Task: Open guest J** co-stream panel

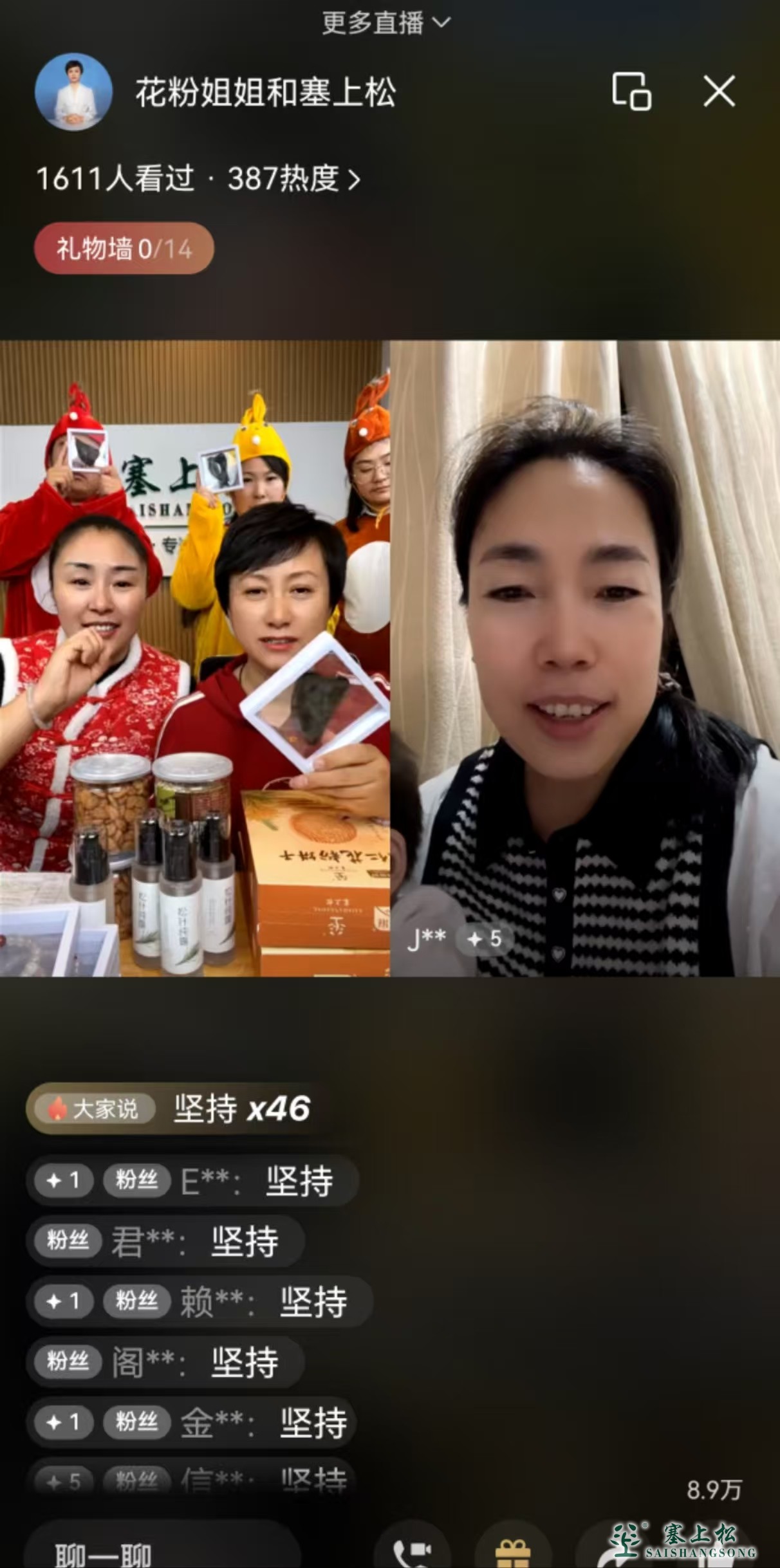Action: (584, 658)
